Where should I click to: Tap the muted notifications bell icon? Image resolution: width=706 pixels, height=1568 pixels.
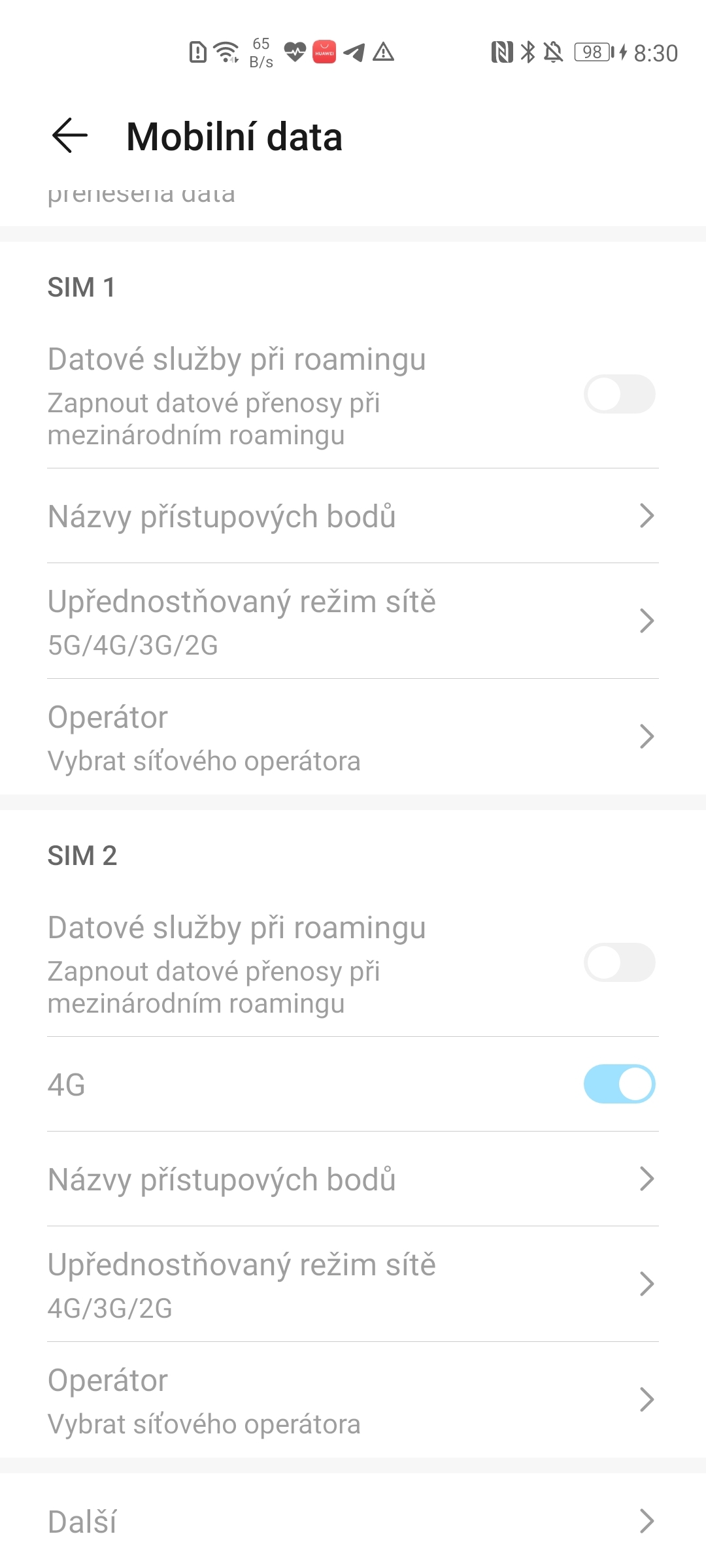(x=552, y=52)
